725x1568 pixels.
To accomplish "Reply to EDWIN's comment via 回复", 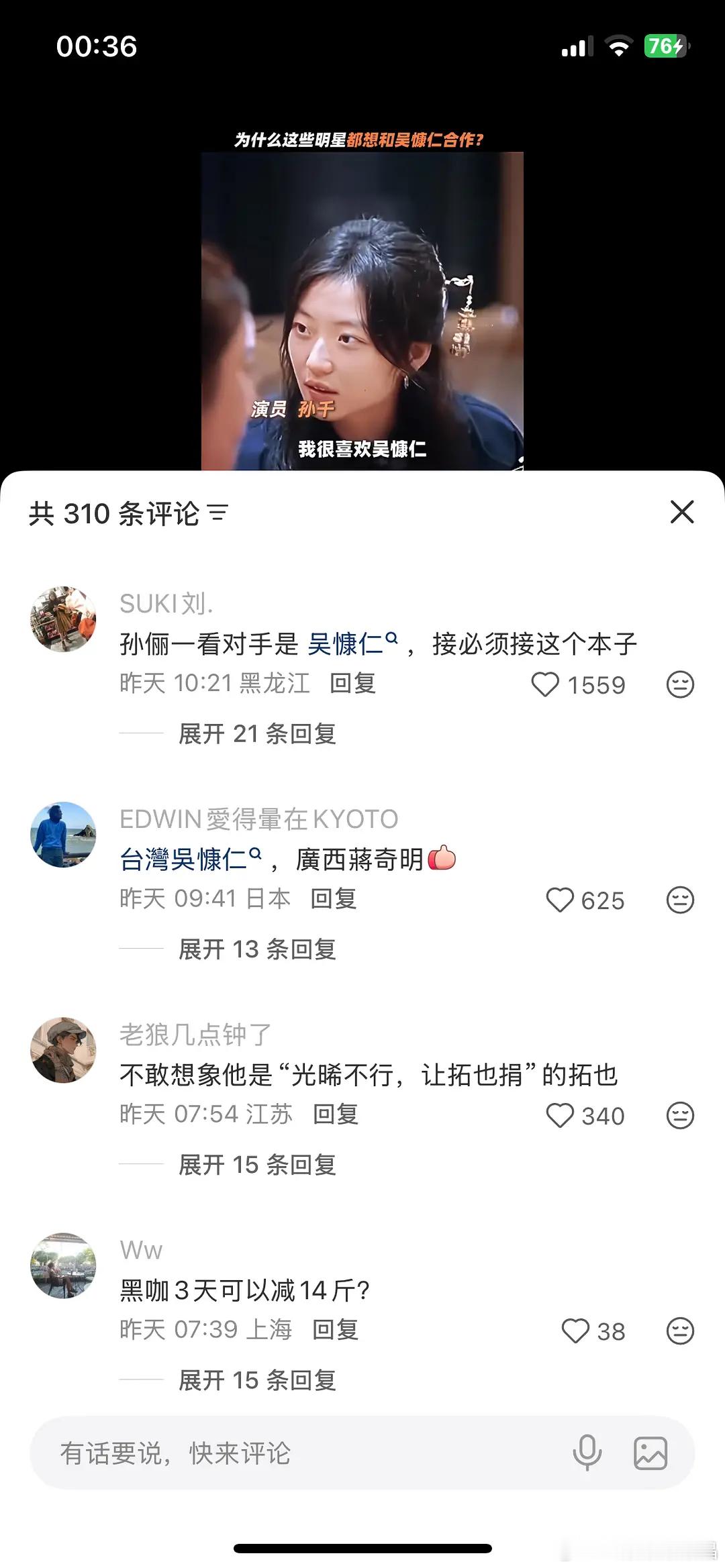I will [x=335, y=900].
